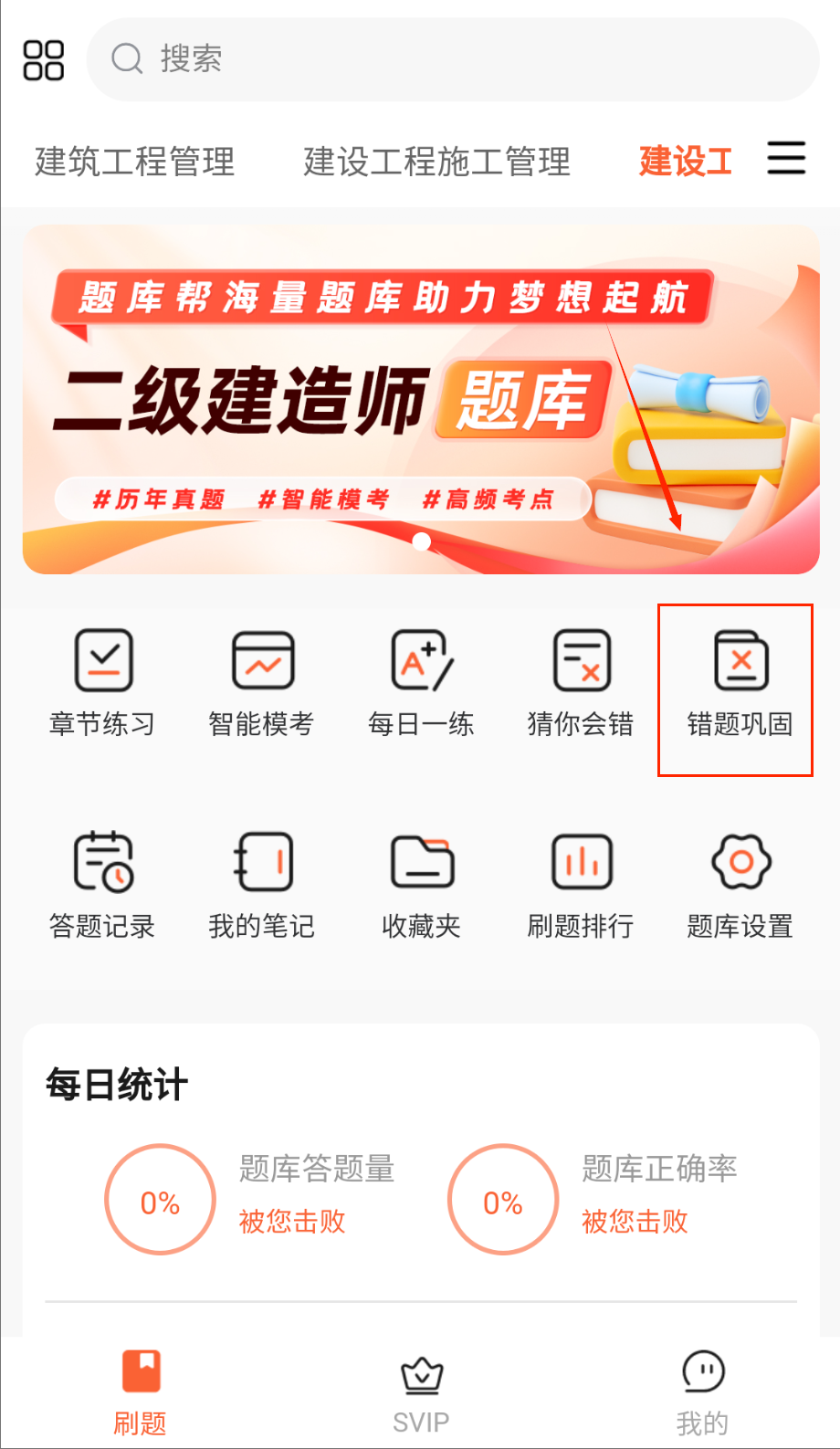Screen dimensions: 840x1449
Task: Open the 猜你会错 feature
Action: pos(581,683)
